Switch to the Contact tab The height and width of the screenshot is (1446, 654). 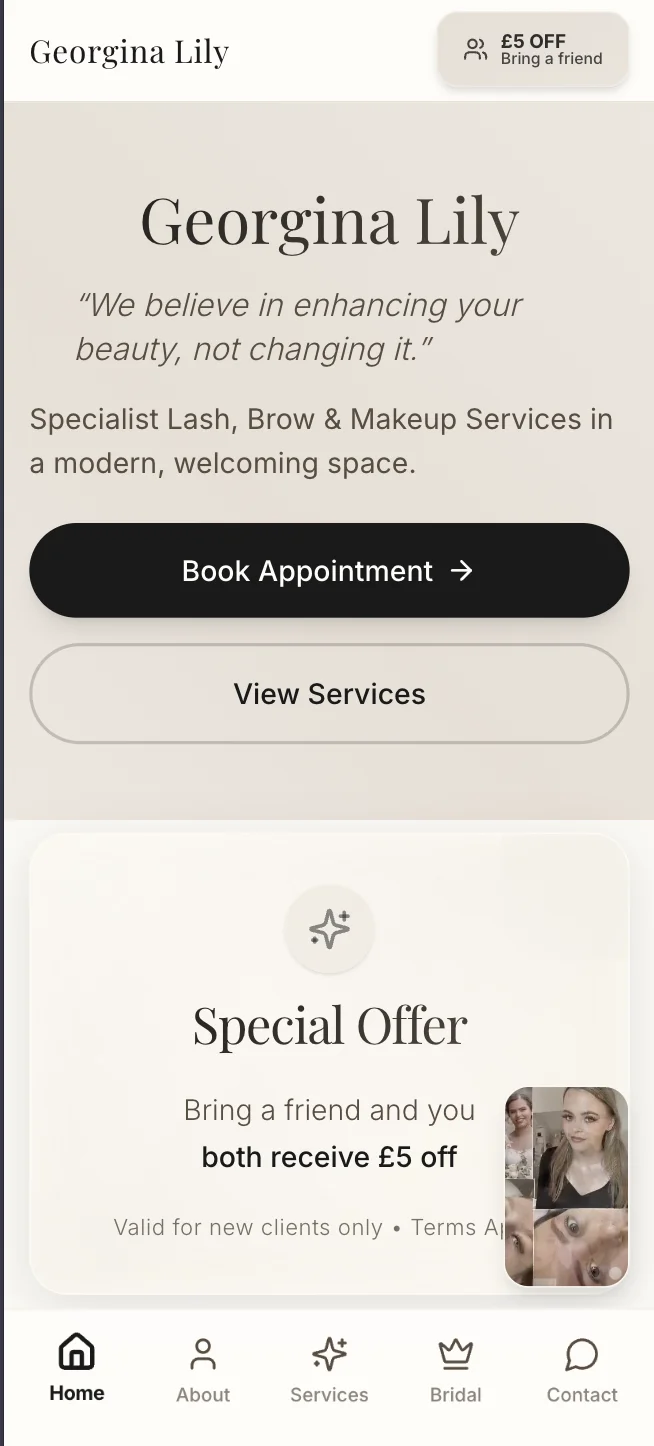coord(582,1370)
